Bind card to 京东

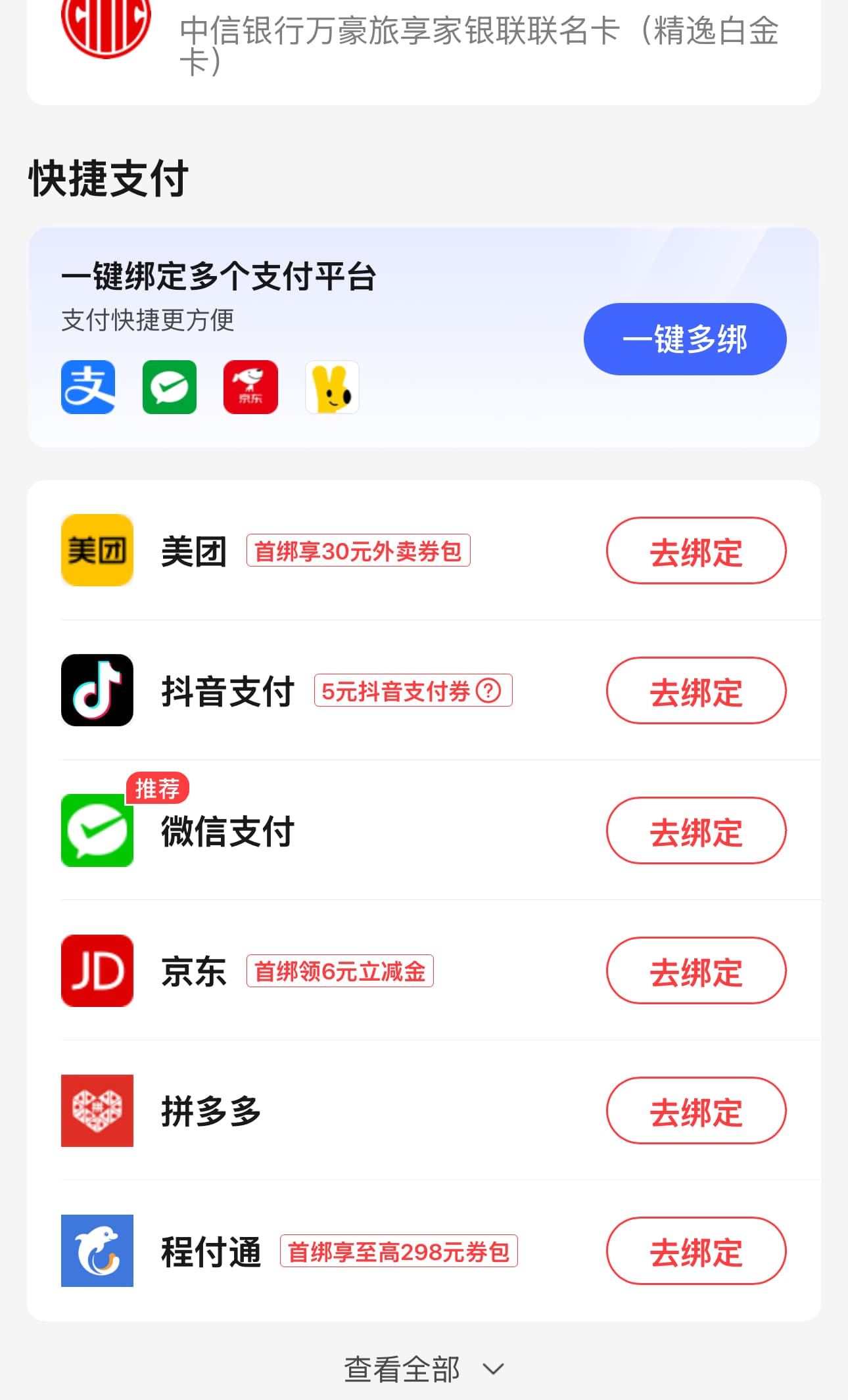(695, 971)
